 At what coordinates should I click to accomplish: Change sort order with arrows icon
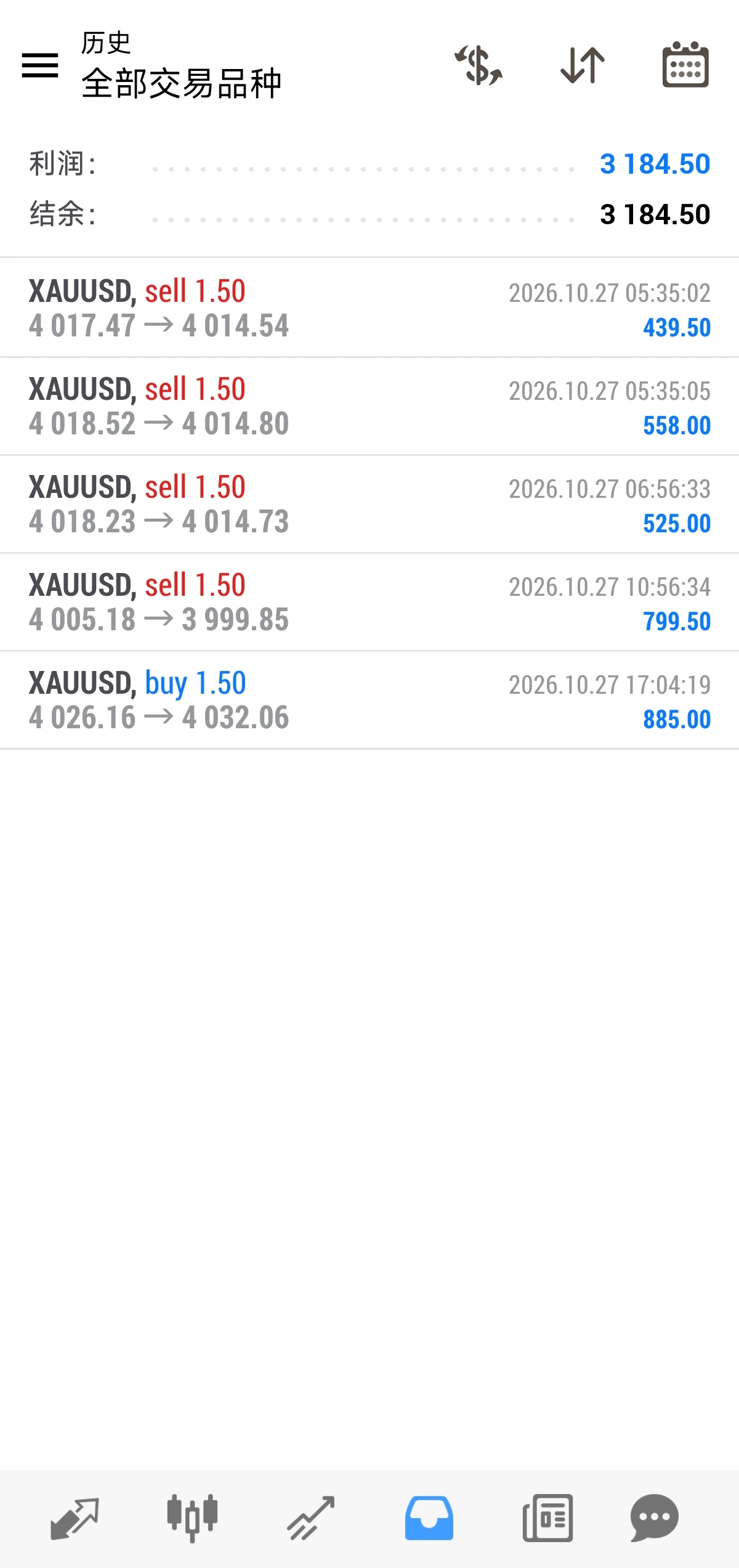click(x=583, y=65)
